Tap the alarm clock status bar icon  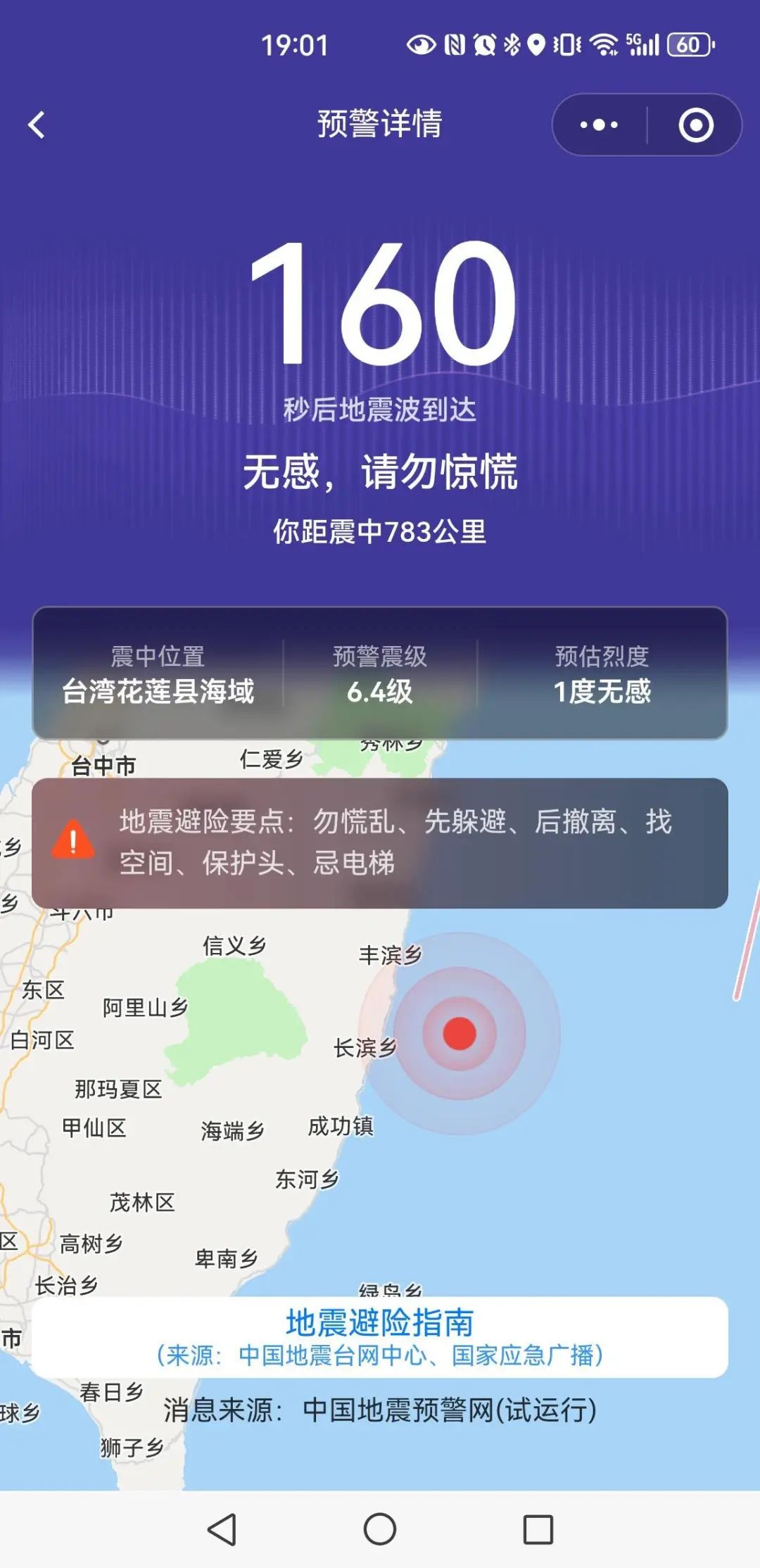[486, 45]
